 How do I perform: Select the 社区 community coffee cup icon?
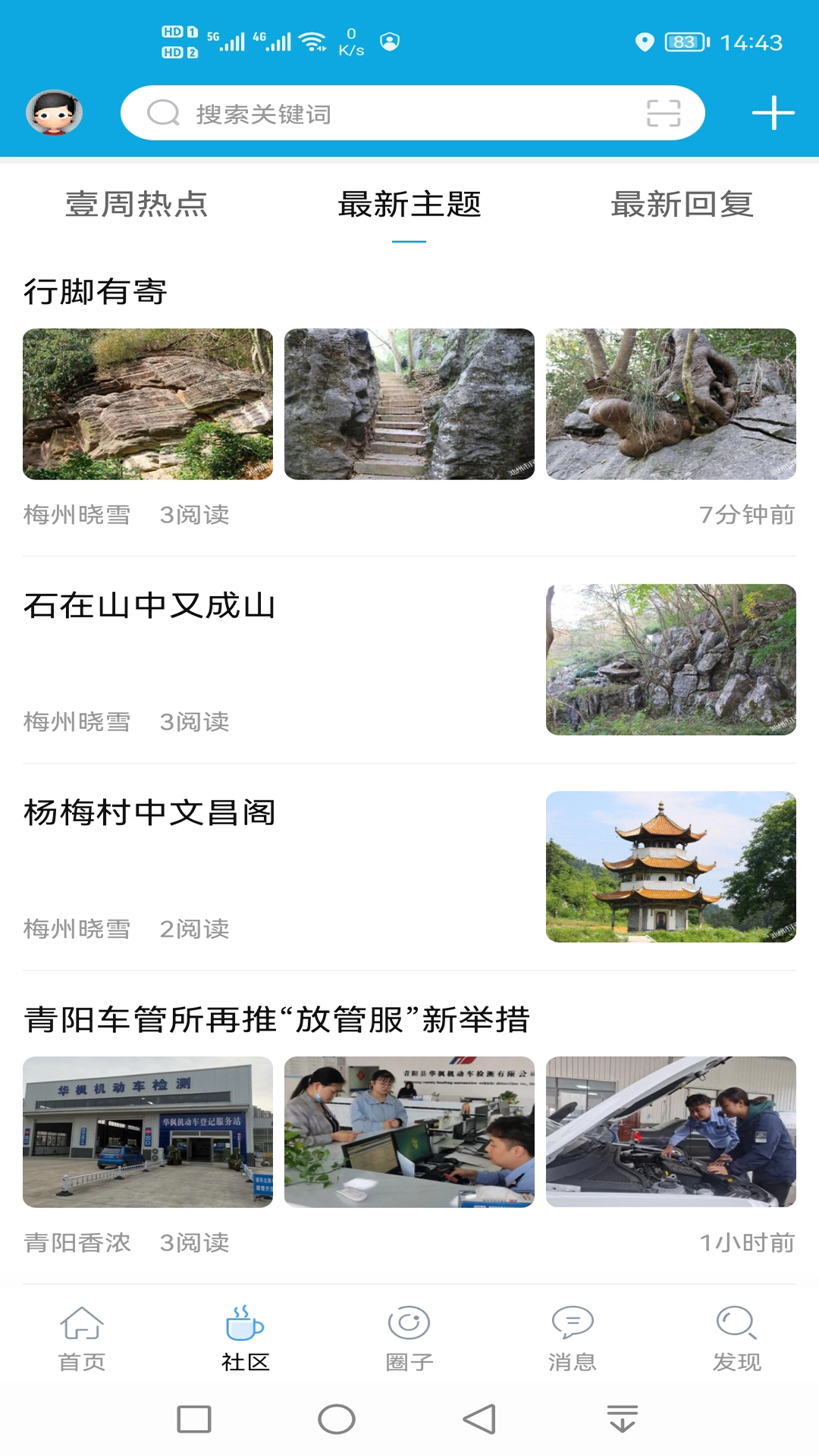pos(244,1321)
